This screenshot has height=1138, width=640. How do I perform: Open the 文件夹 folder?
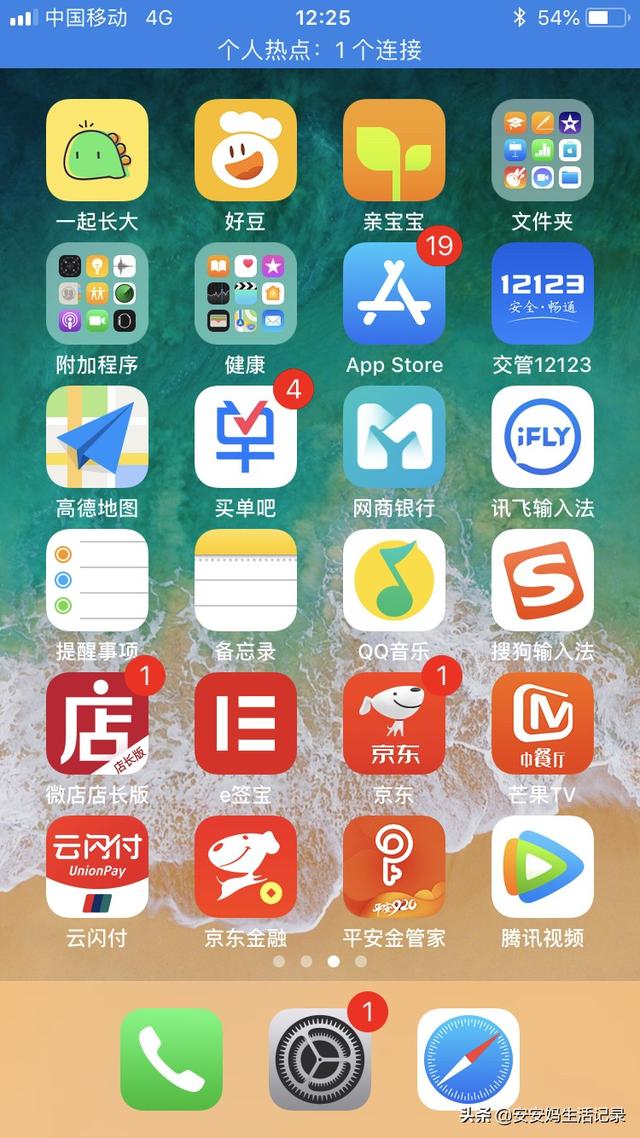[x=542, y=150]
